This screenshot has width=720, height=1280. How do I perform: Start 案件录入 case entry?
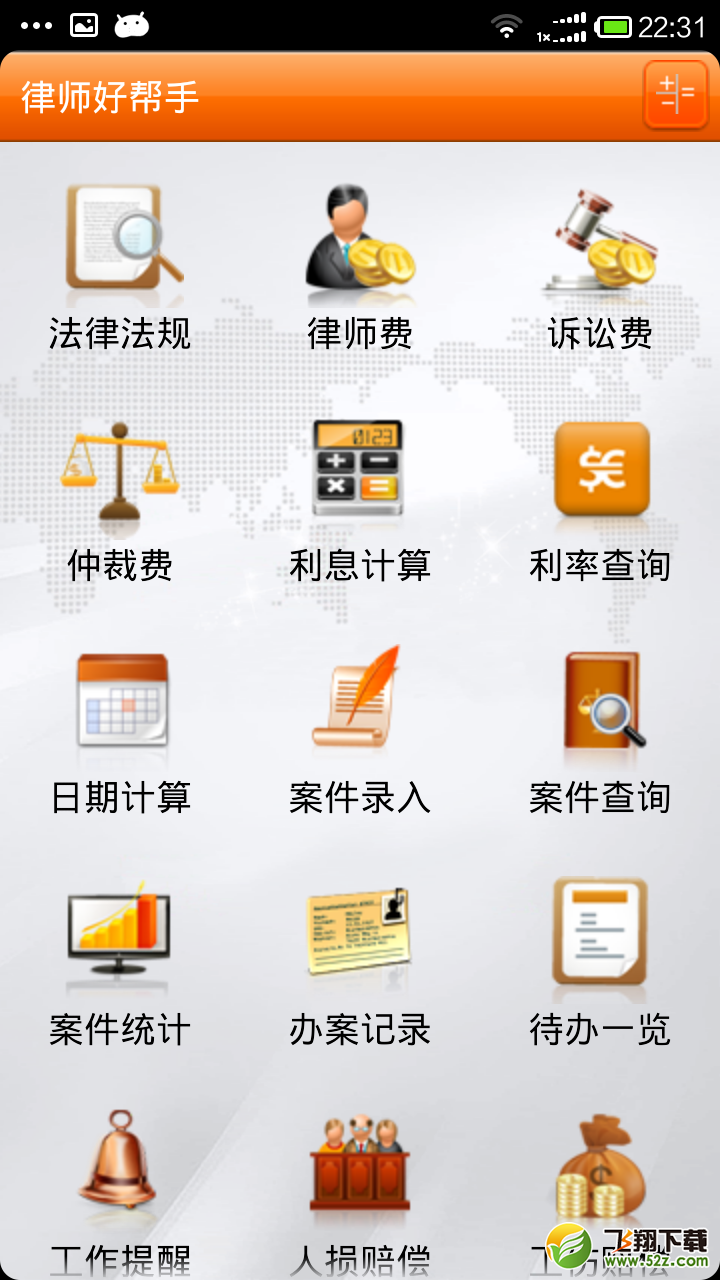(x=360, y=732)
